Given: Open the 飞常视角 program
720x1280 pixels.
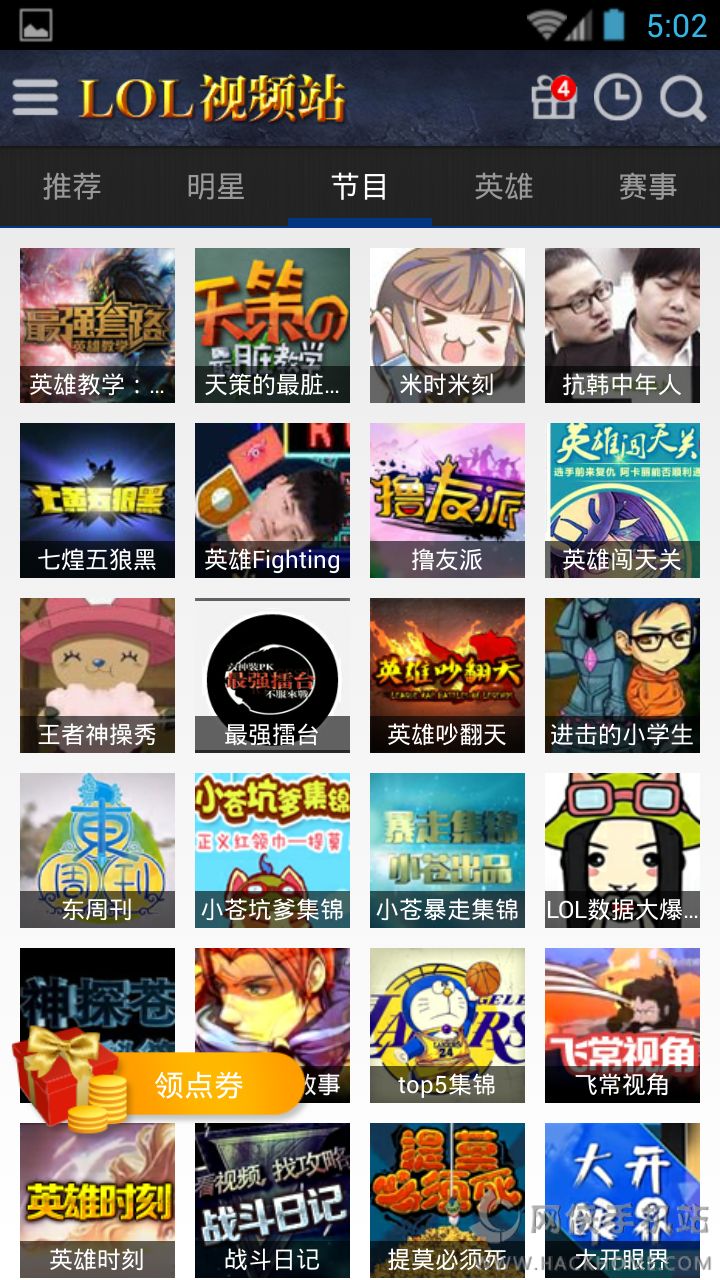Looking at the screenshot, I should [622, 1025].
